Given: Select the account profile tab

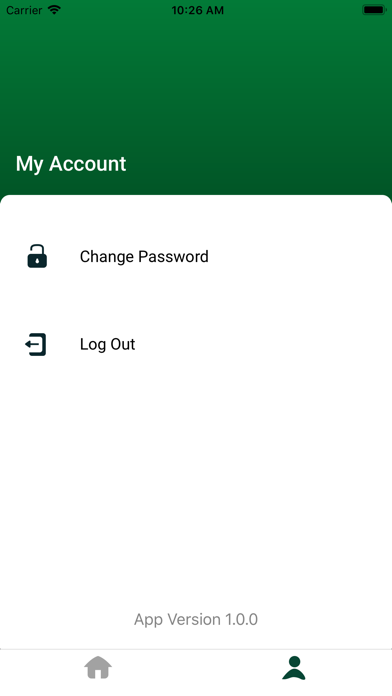Looking at the screenshot, I should [294, 668].
